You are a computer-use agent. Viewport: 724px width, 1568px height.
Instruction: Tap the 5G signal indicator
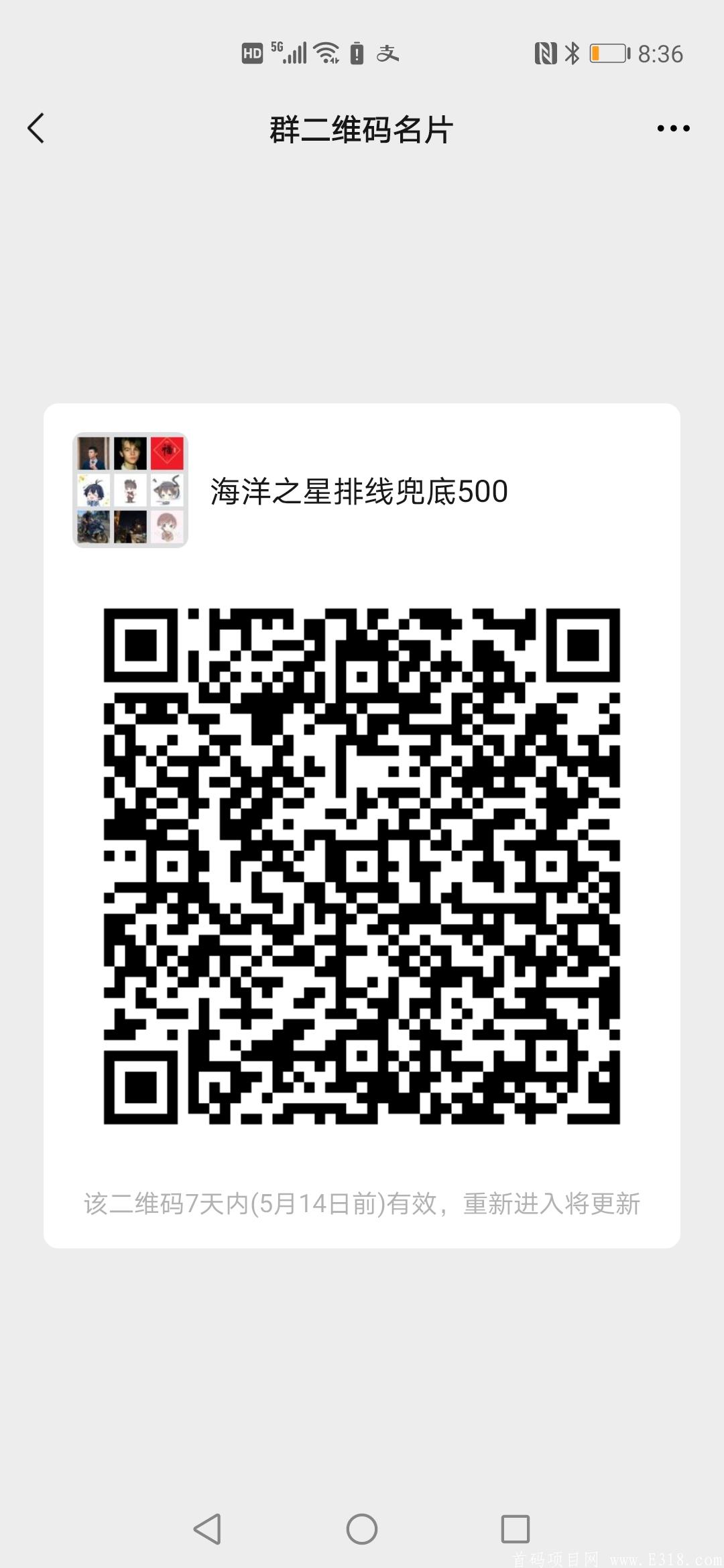pos(278,47)
